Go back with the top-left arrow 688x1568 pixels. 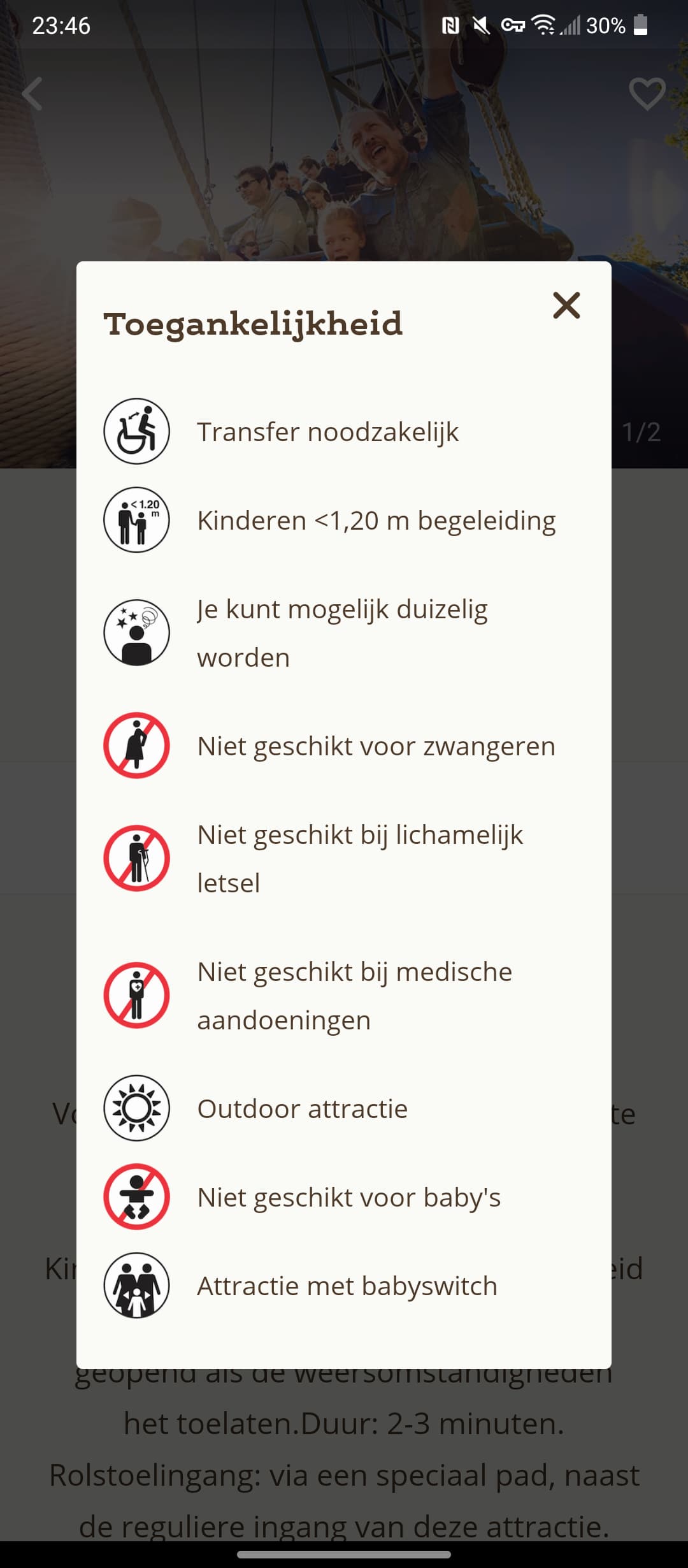[32, 94]
